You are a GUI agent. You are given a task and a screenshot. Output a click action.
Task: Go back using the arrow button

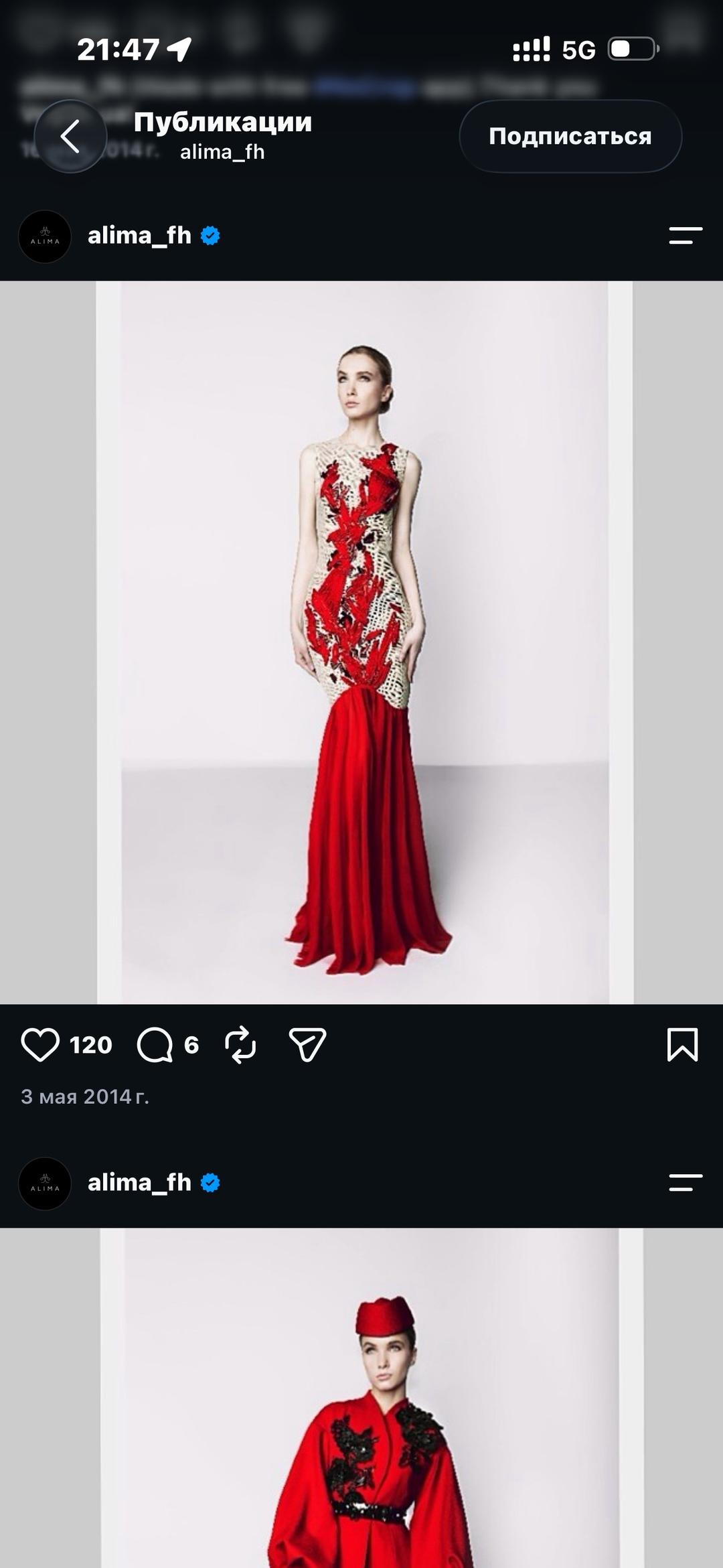pyautogui.click(x=70, y=136)
